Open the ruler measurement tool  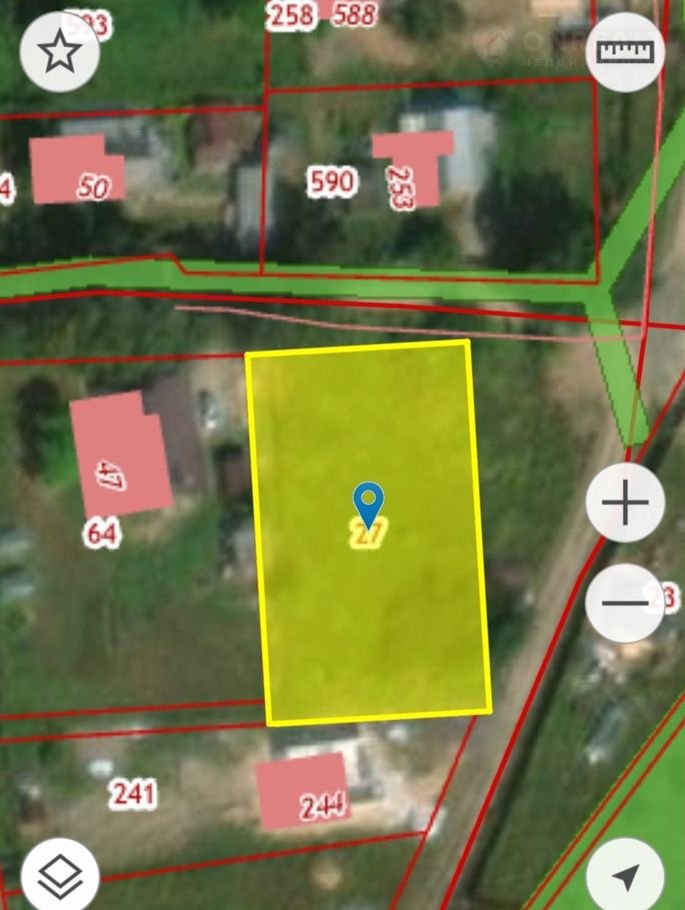point(625,52)
